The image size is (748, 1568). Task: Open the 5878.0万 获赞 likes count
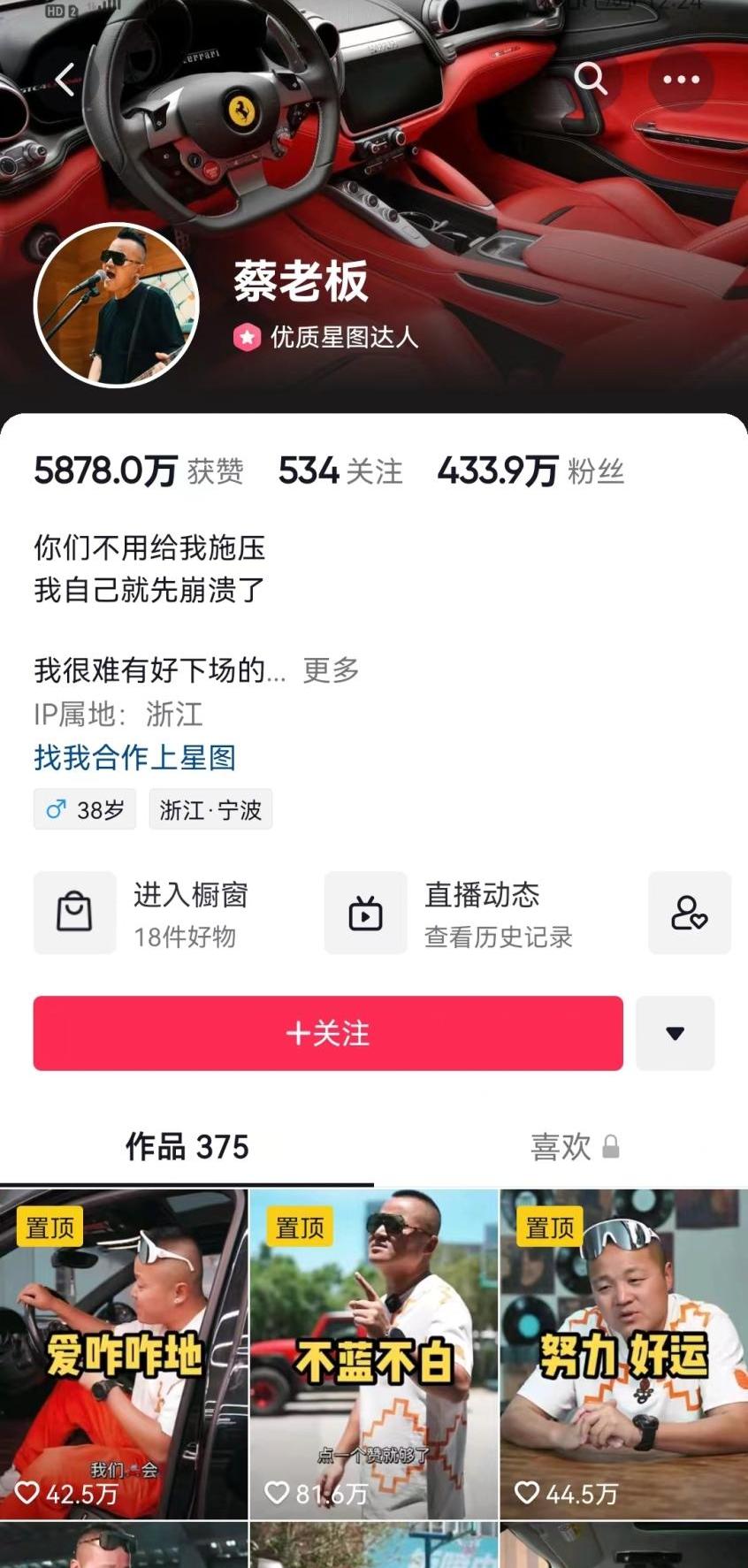point(139,470)
